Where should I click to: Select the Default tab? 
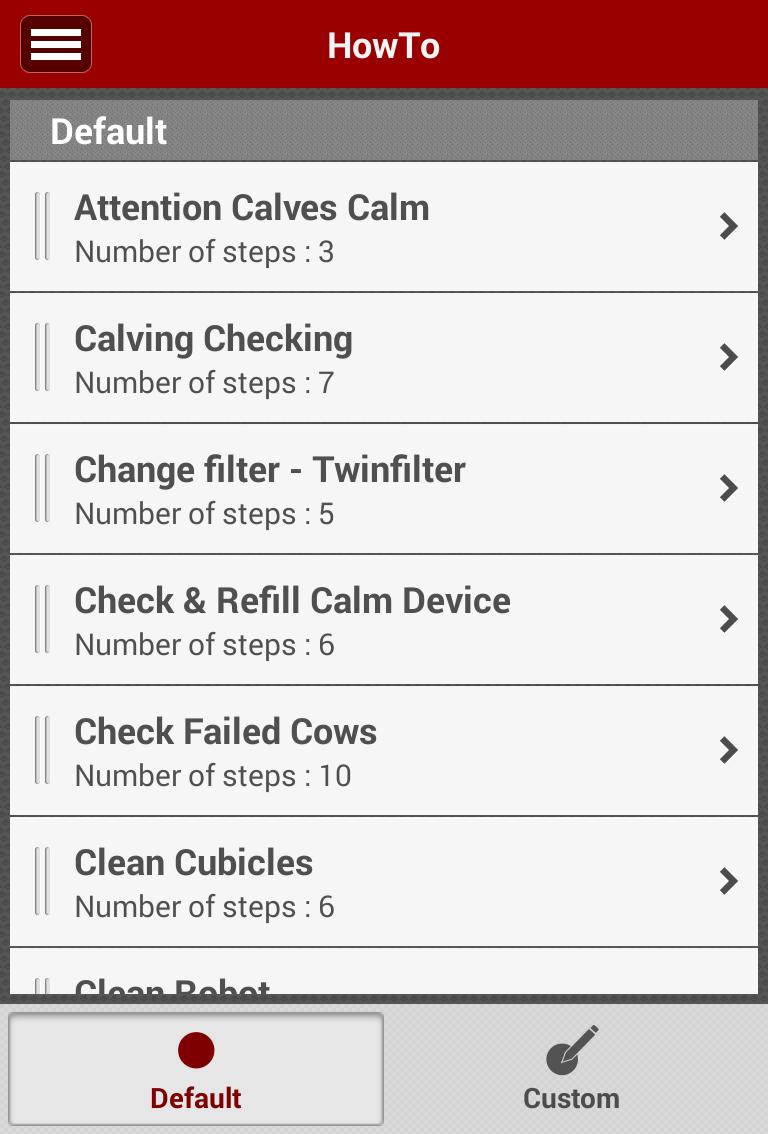(x=196, y=1070)
